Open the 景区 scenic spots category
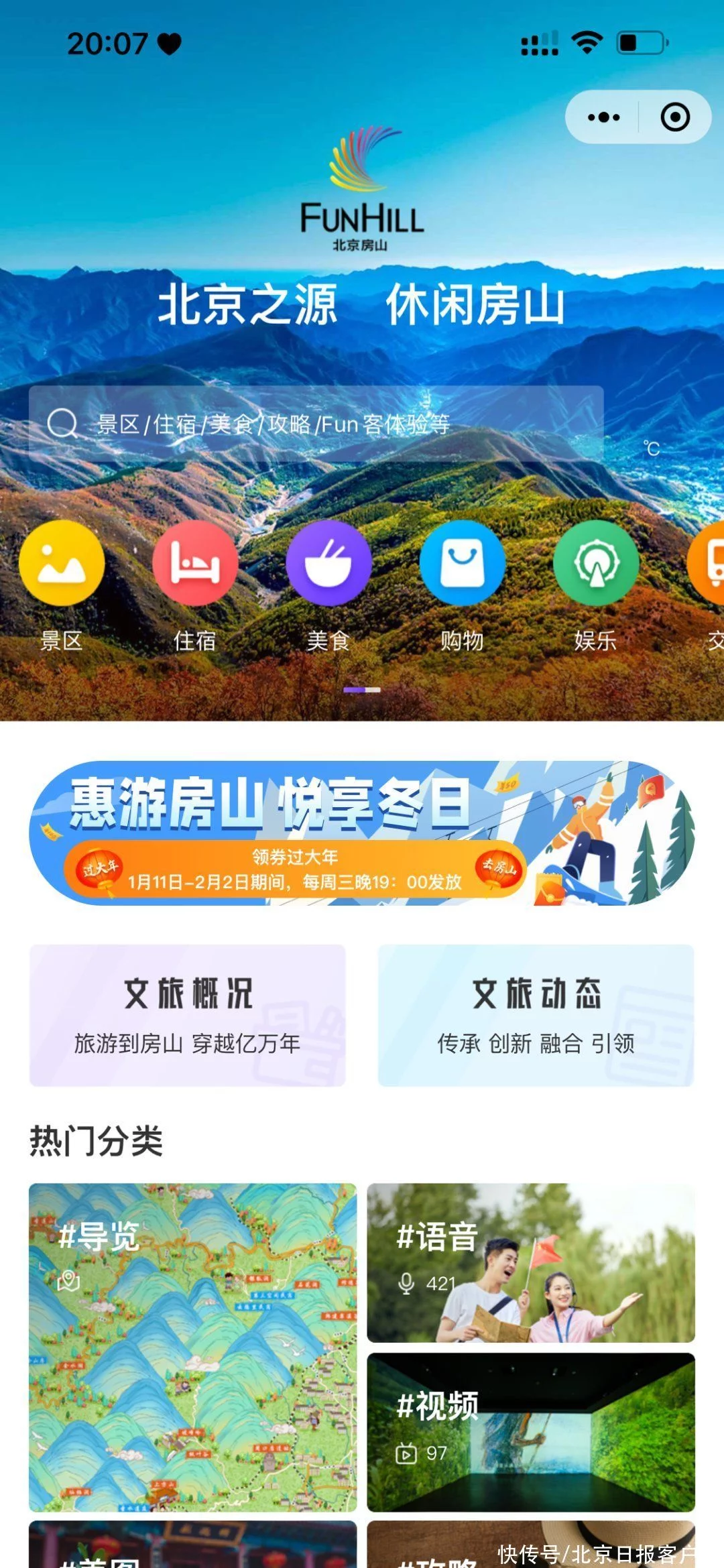This screenshot has width=724, height=1568. [x=62, y=564]
